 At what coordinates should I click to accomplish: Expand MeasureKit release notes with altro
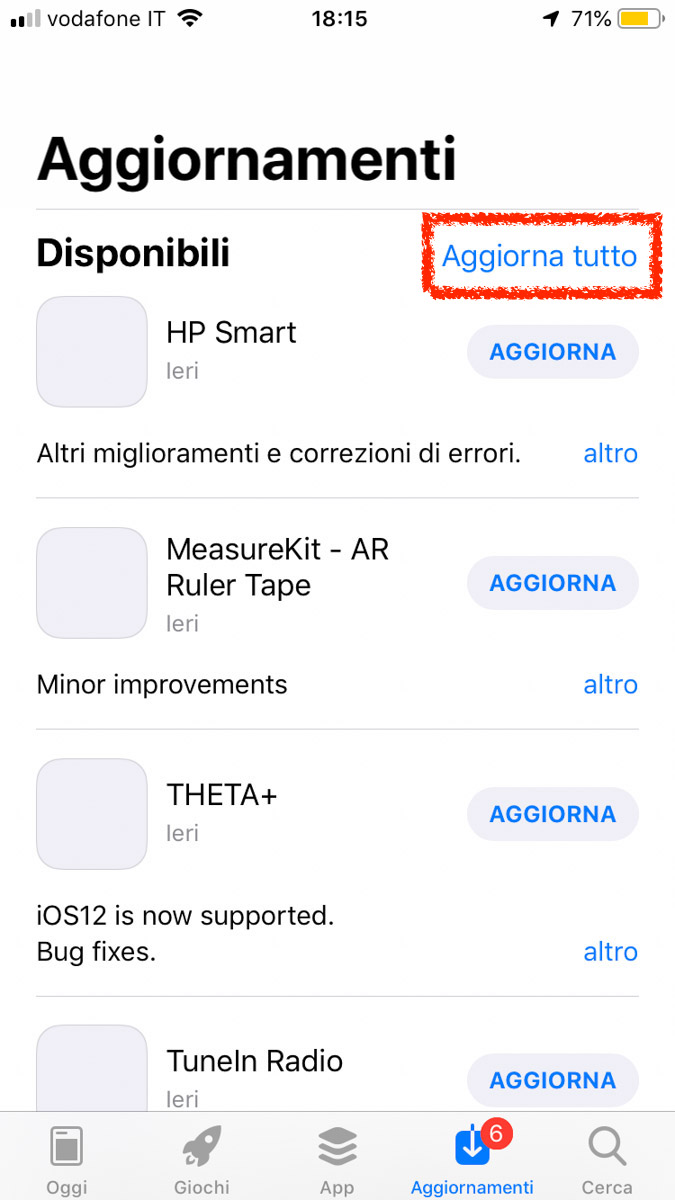click(610, 685)
